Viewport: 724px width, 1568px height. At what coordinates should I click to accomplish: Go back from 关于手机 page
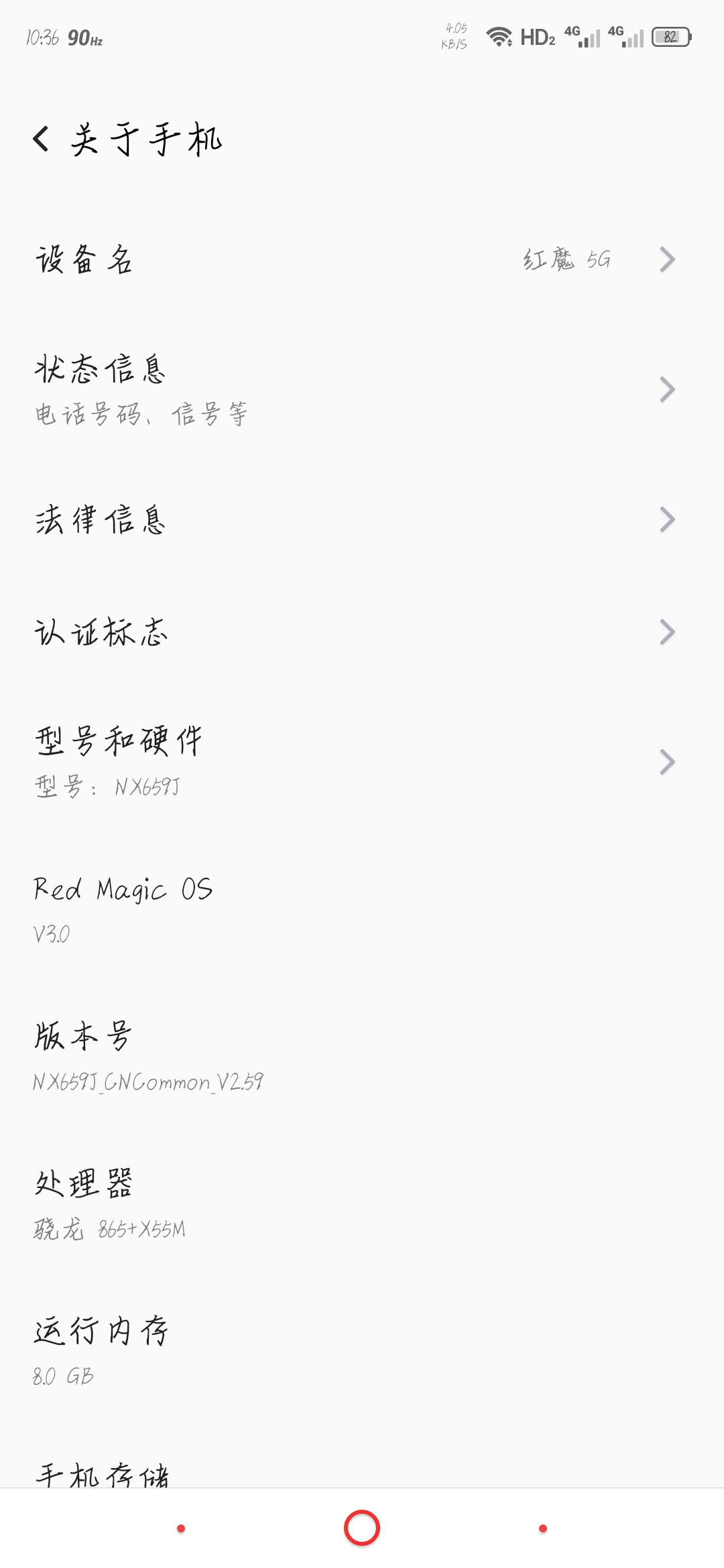pos(41,139)
